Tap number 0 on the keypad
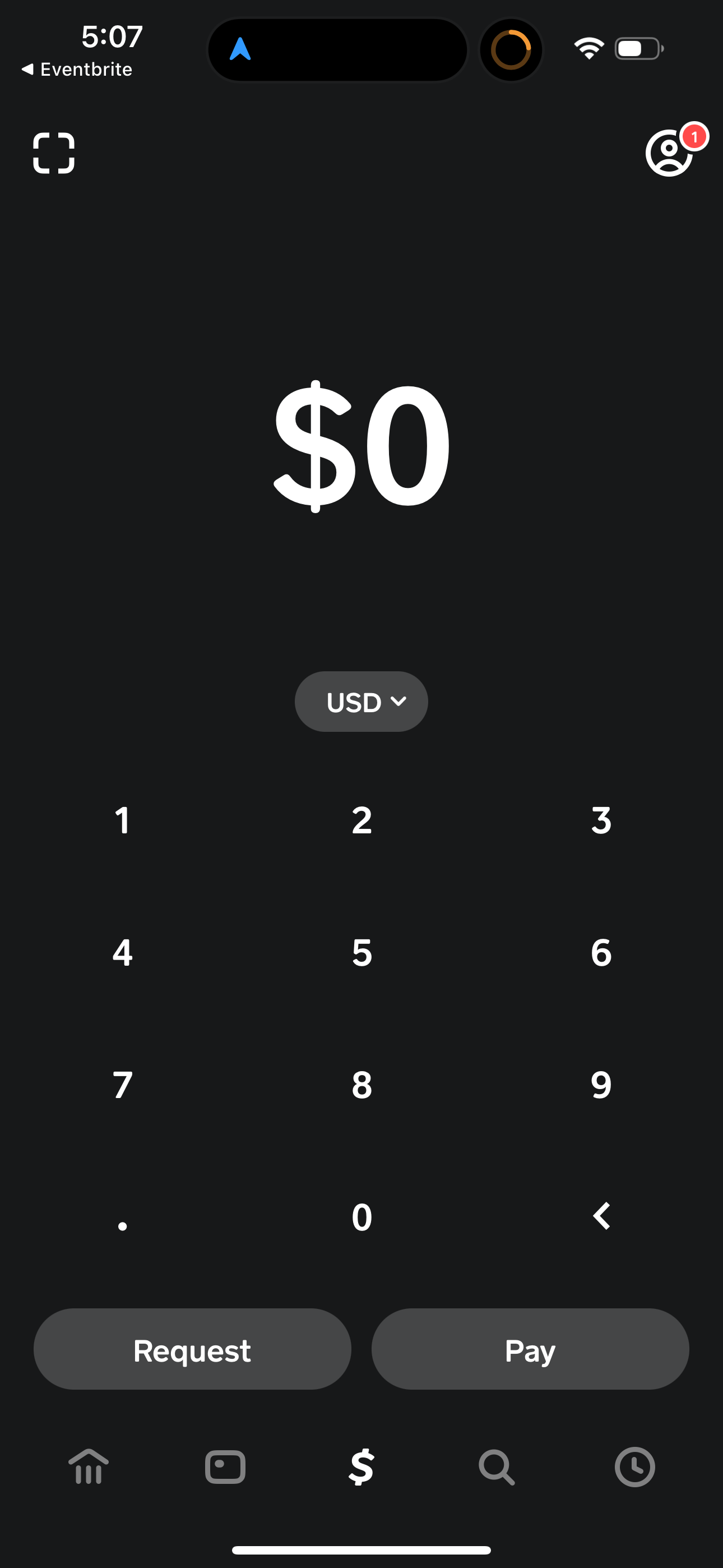 coord(361,1217)
